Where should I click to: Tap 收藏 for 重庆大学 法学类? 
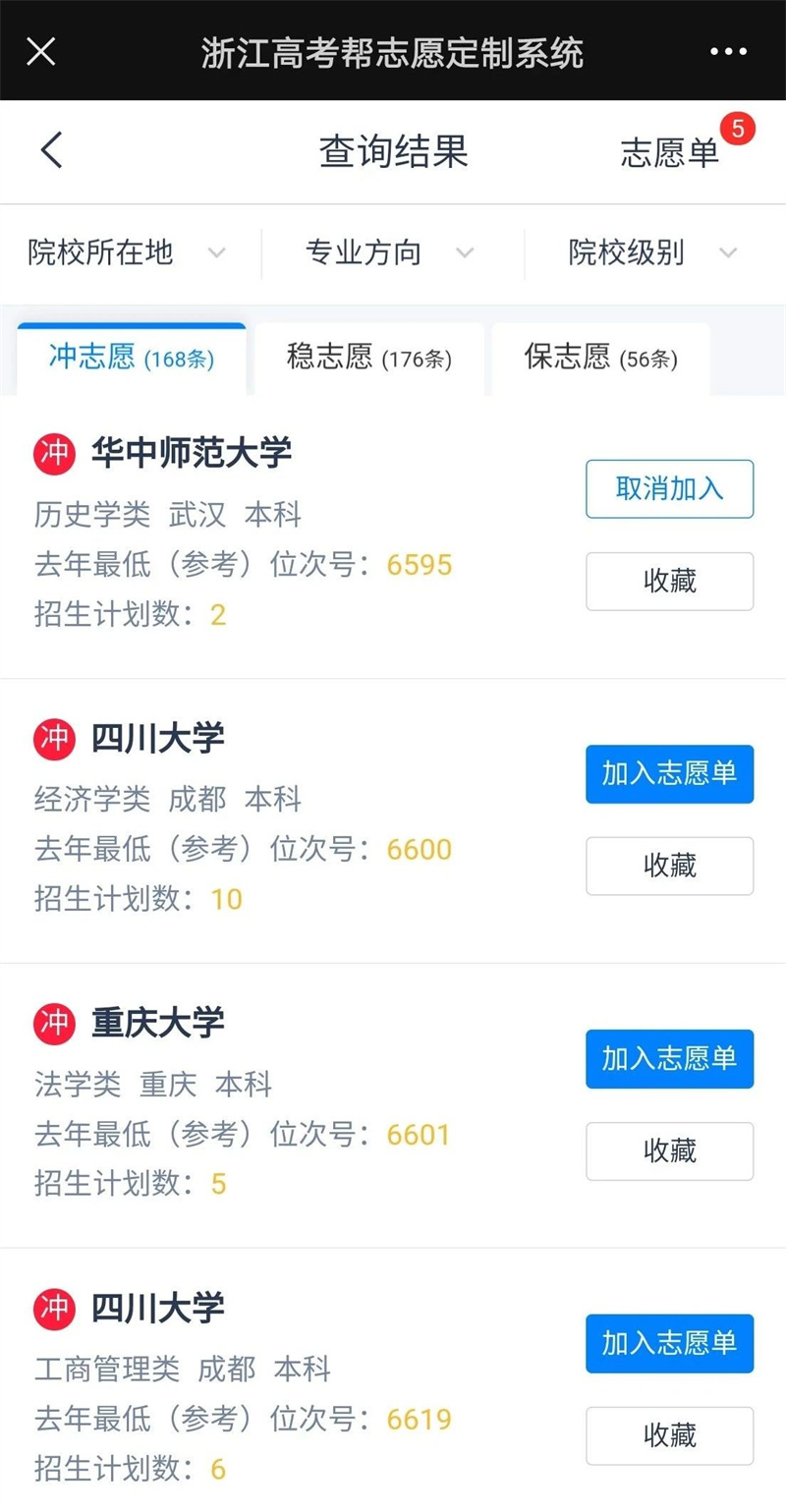(669, 1150)
